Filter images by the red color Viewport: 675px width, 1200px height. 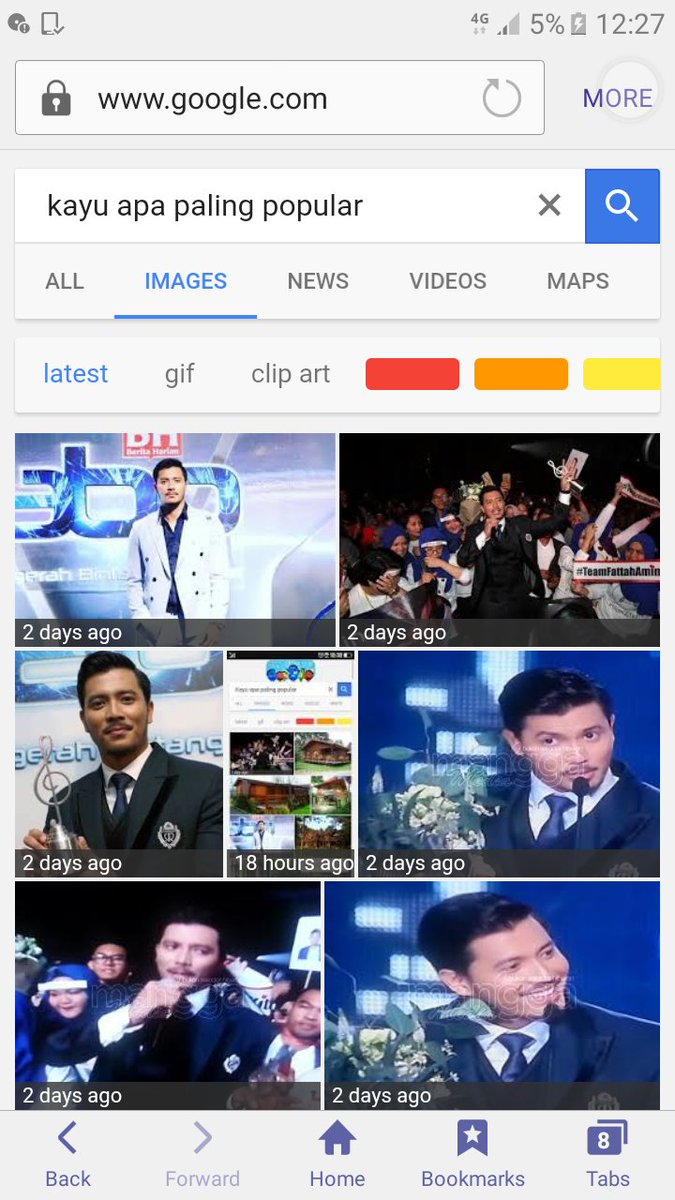[412, 374]
